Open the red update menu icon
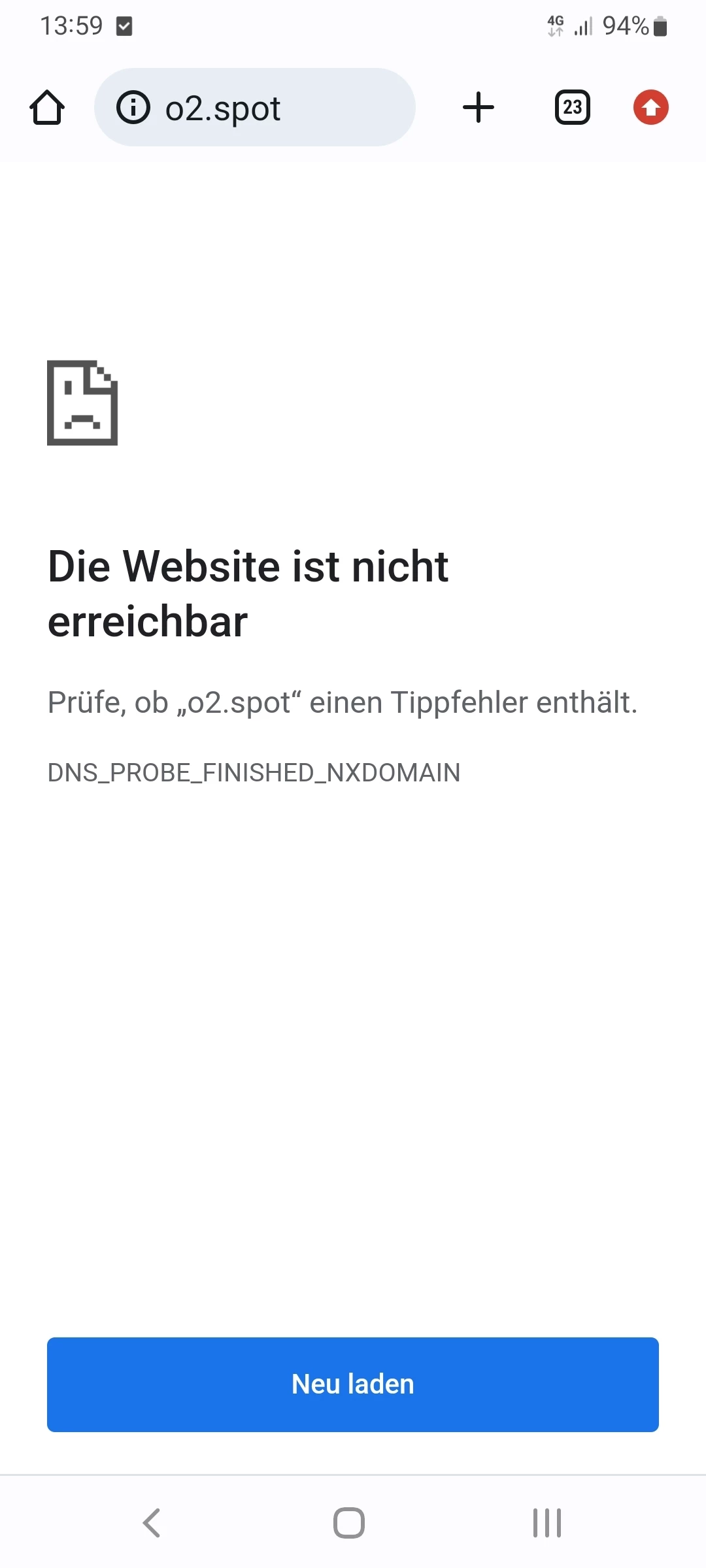 [x=650, y=107]
